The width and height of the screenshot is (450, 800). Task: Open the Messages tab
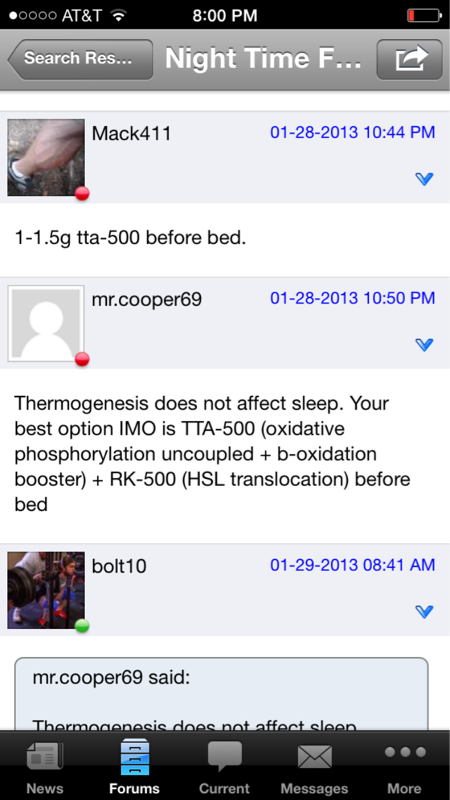pyautogui.click(x=314, y=766)
